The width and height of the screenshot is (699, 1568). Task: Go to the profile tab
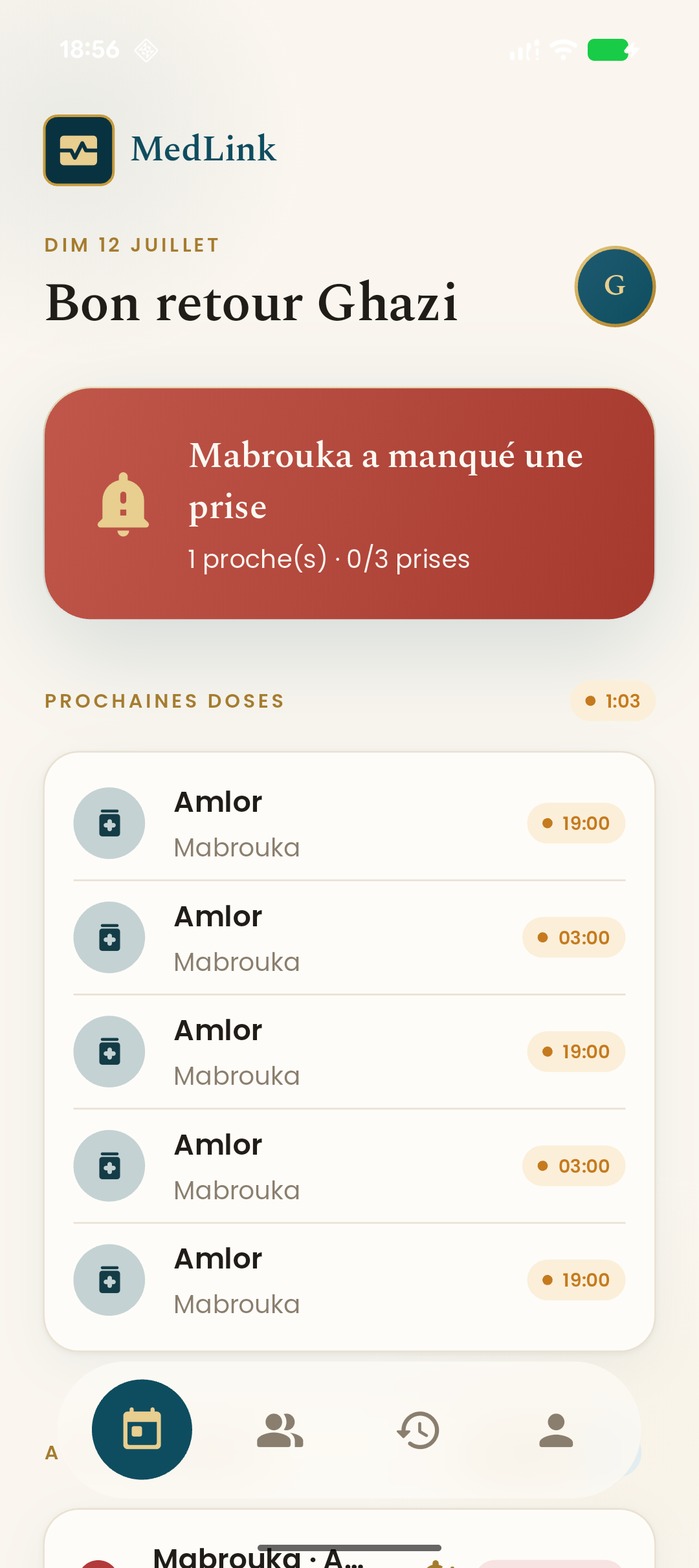(x=556, y=1430)
